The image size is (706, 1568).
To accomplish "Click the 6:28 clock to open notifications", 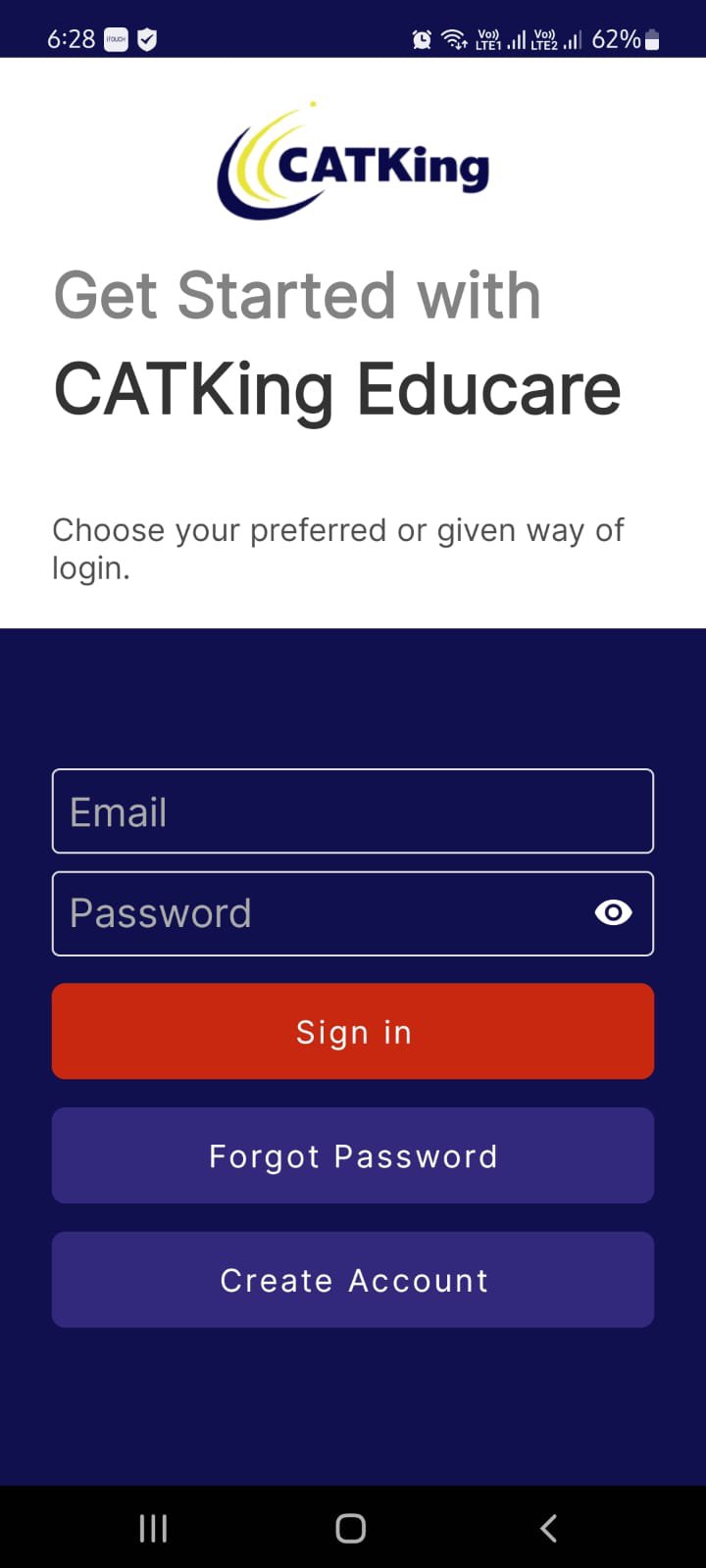I will [71, 39].
